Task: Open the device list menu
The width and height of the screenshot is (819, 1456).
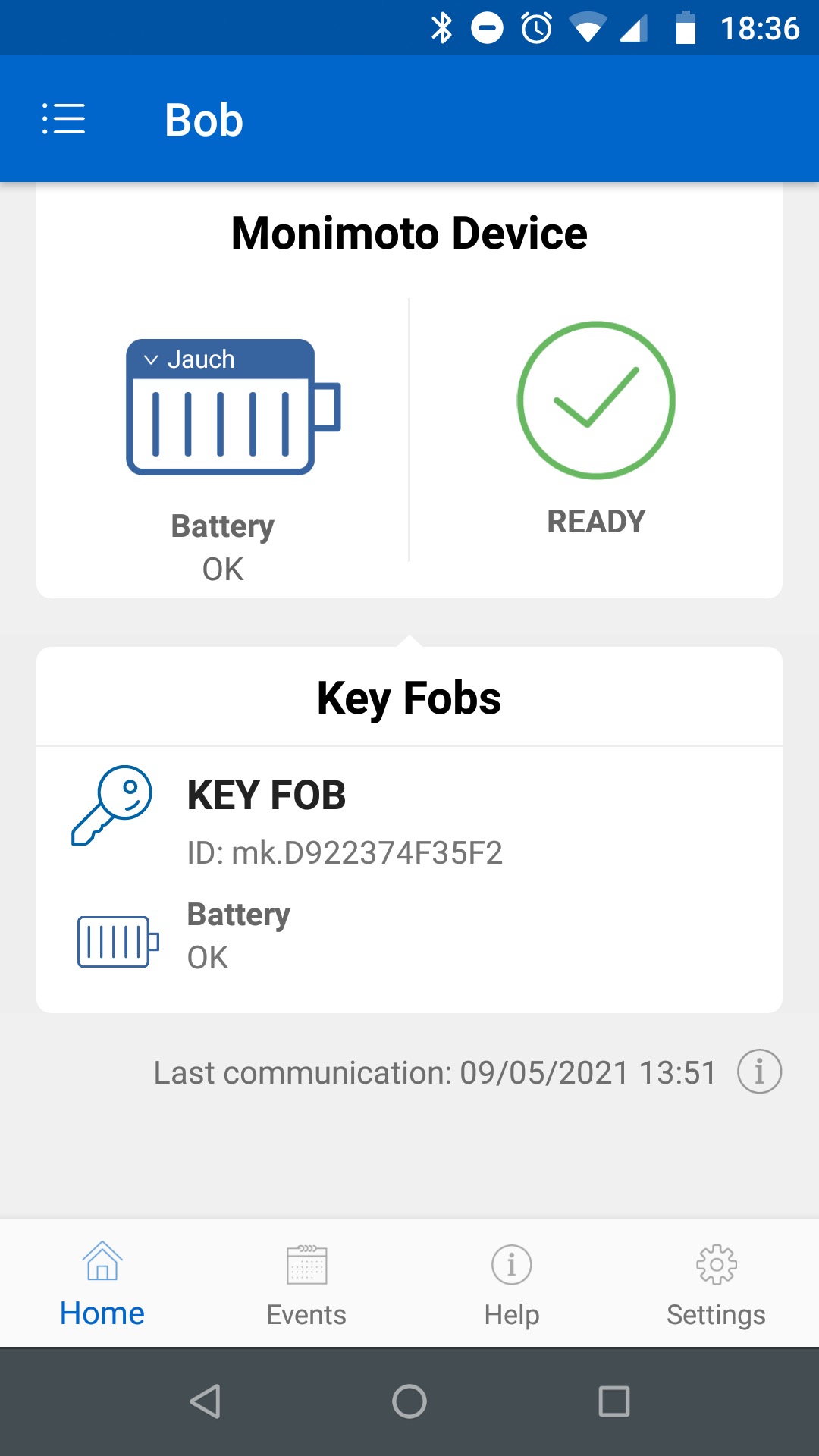Action: 64,119
